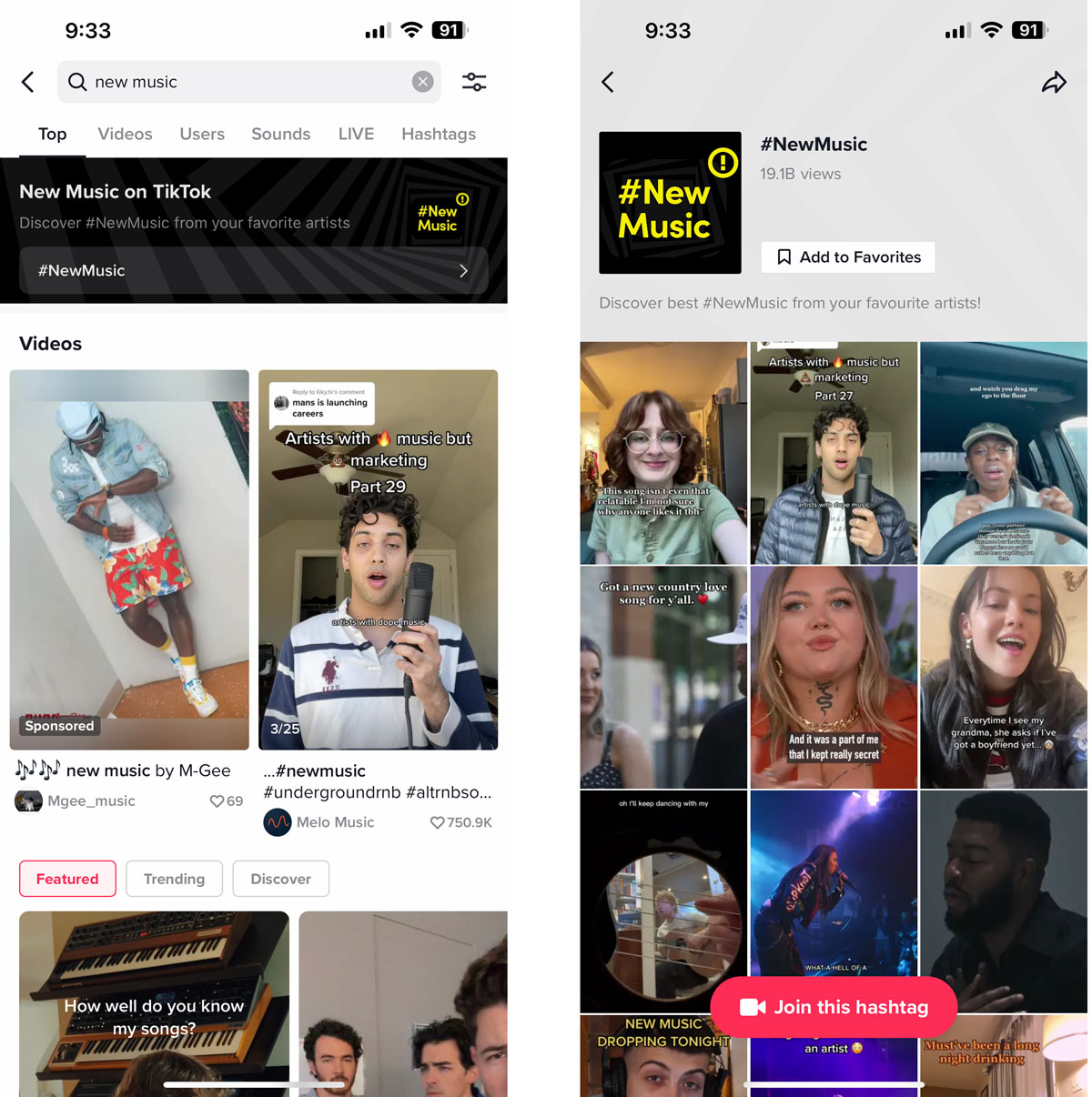Clear the new music search text
Viewport: 1092px width, 1097px height.
[x=422, y=82]
